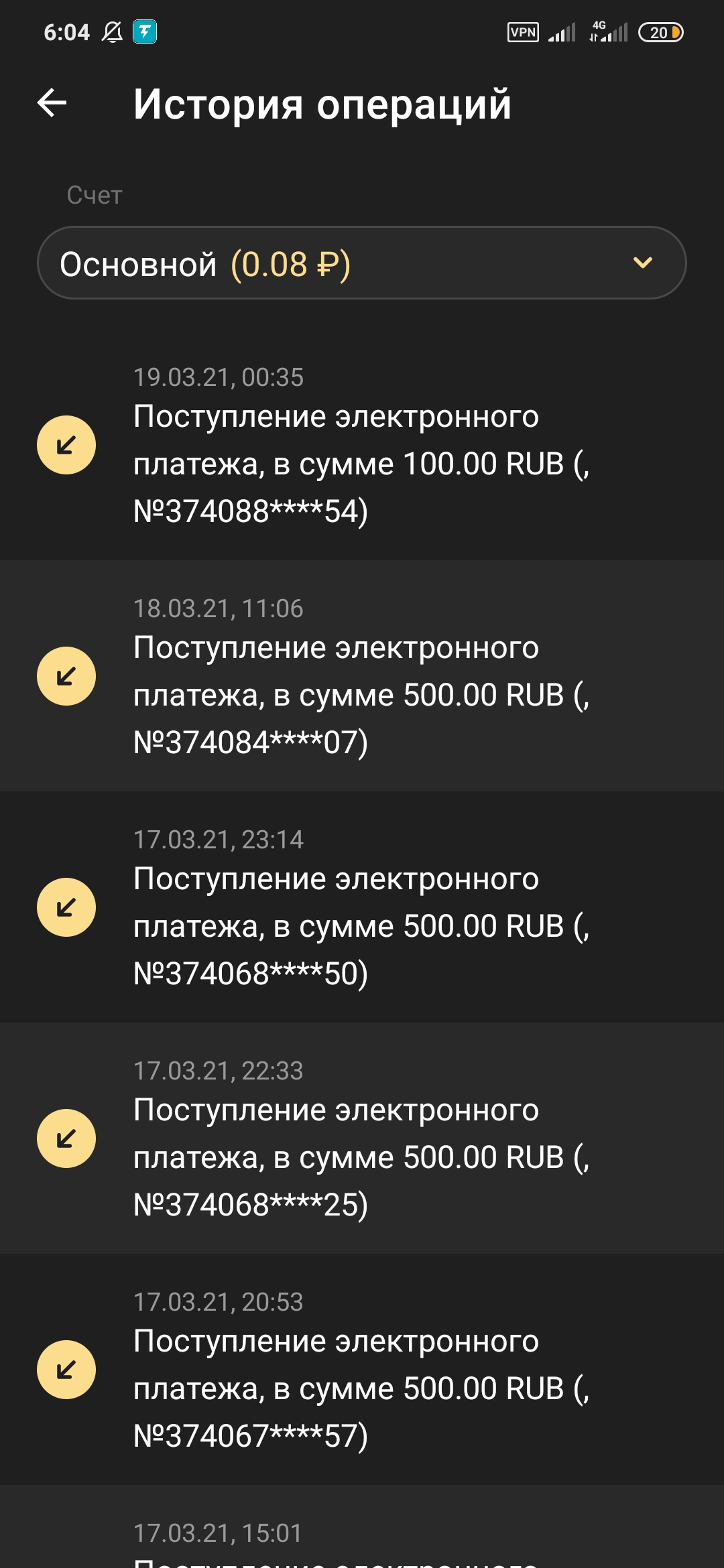The height and width of the screenshot is (1568, 724).
Task: Open transaction details for 500.00 RUB at 23:14
Action: pyautogui.click(x=362, y=908)
